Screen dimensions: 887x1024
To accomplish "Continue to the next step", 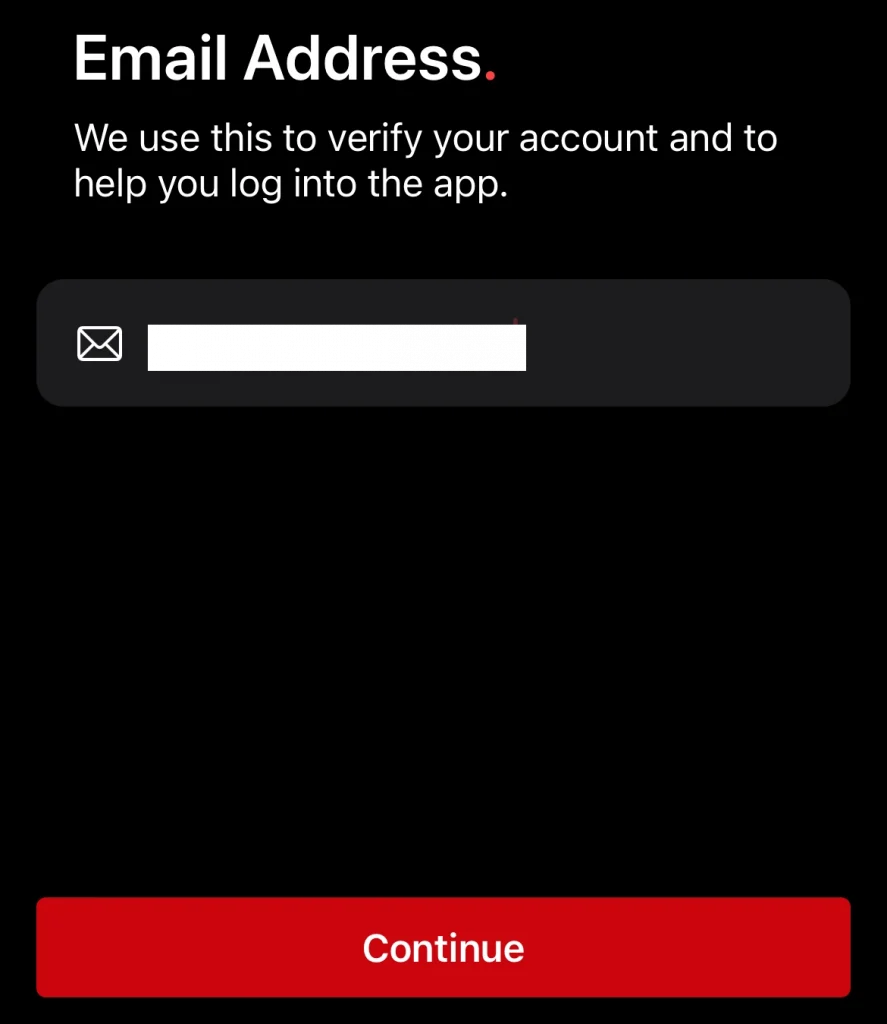I will point(443,947).
